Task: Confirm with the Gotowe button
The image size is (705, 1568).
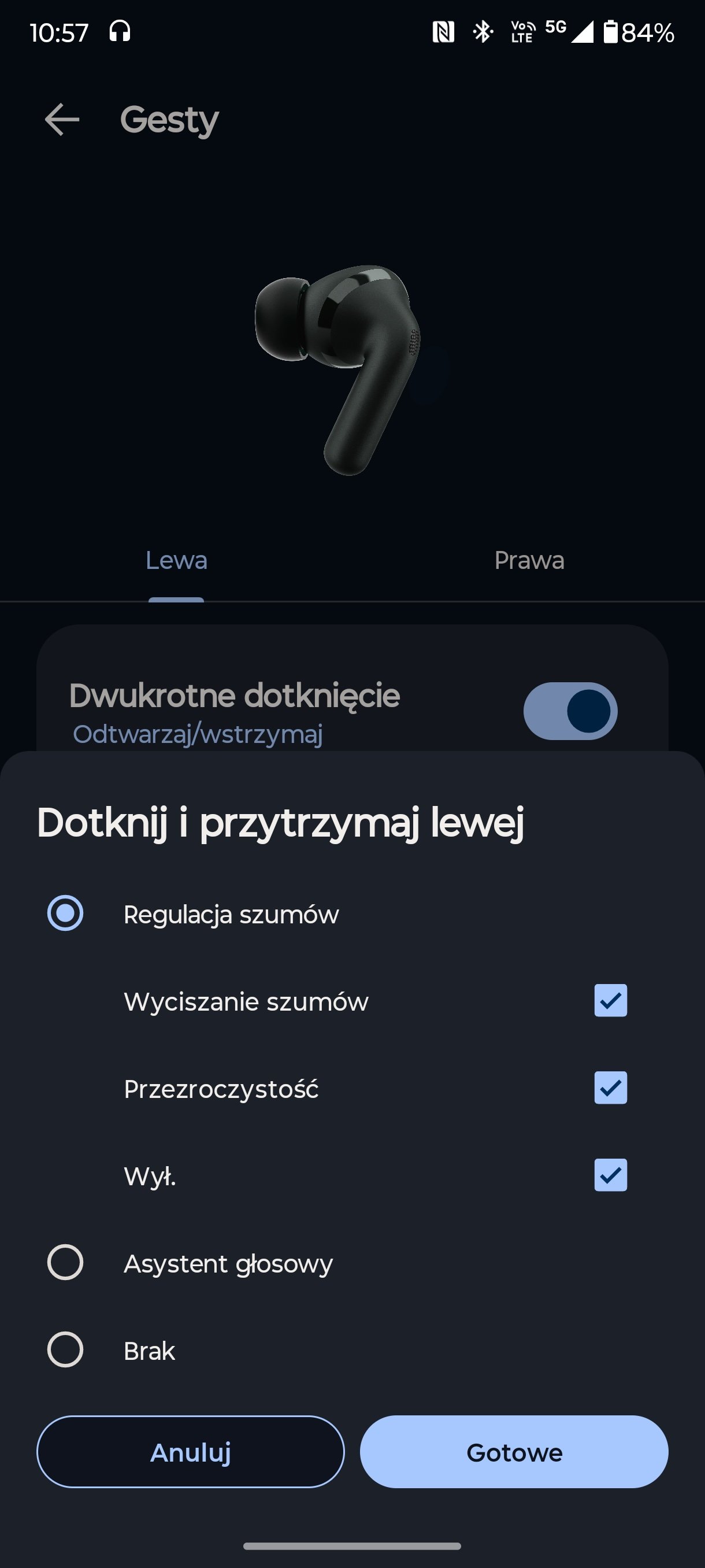Action: tap(514, 1452)
